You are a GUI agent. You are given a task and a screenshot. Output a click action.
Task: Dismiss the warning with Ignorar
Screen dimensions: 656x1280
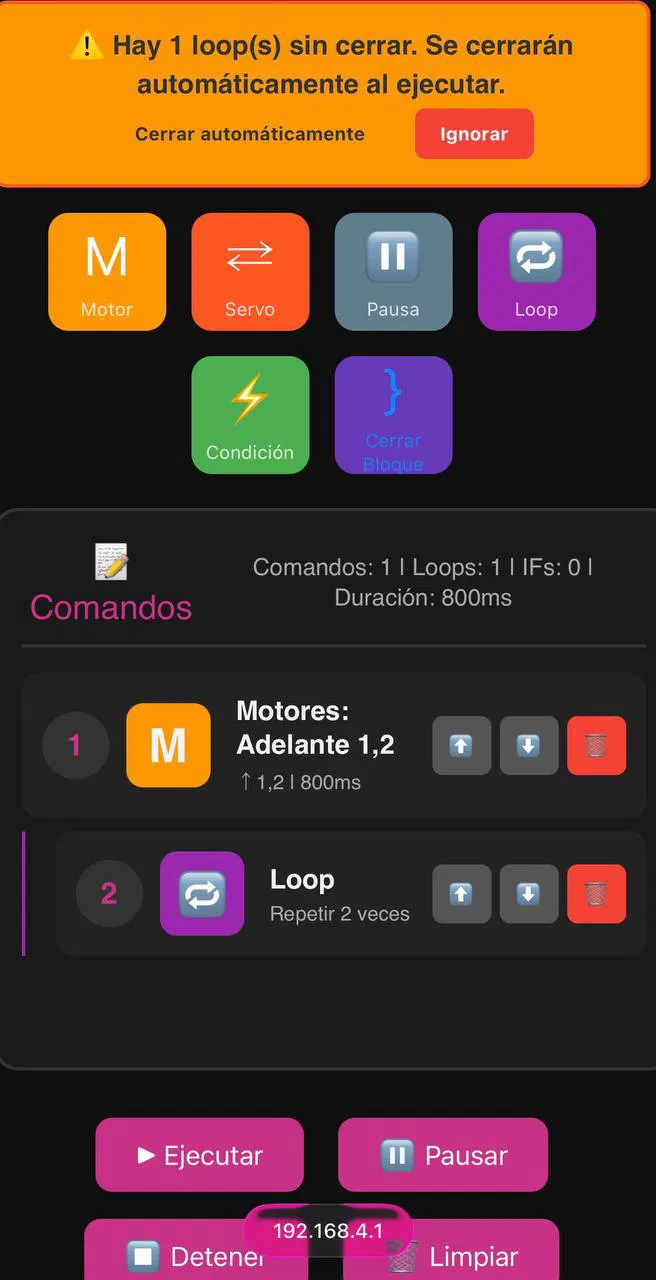474,134
